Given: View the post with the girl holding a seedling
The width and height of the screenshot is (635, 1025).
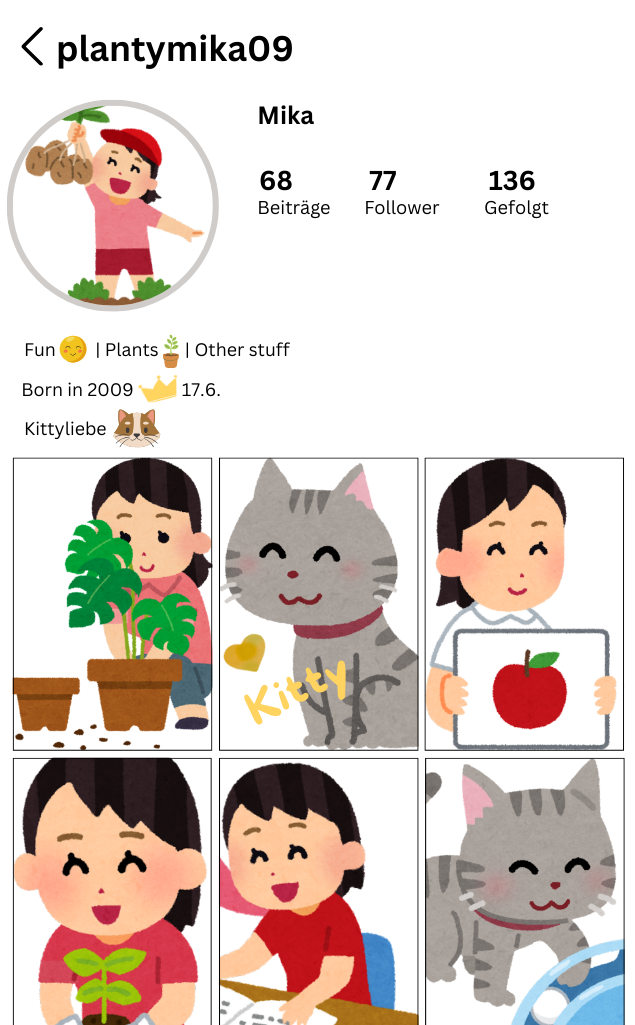Looking at the screenshot, I should pyautogui.click(x=113, y=890).
